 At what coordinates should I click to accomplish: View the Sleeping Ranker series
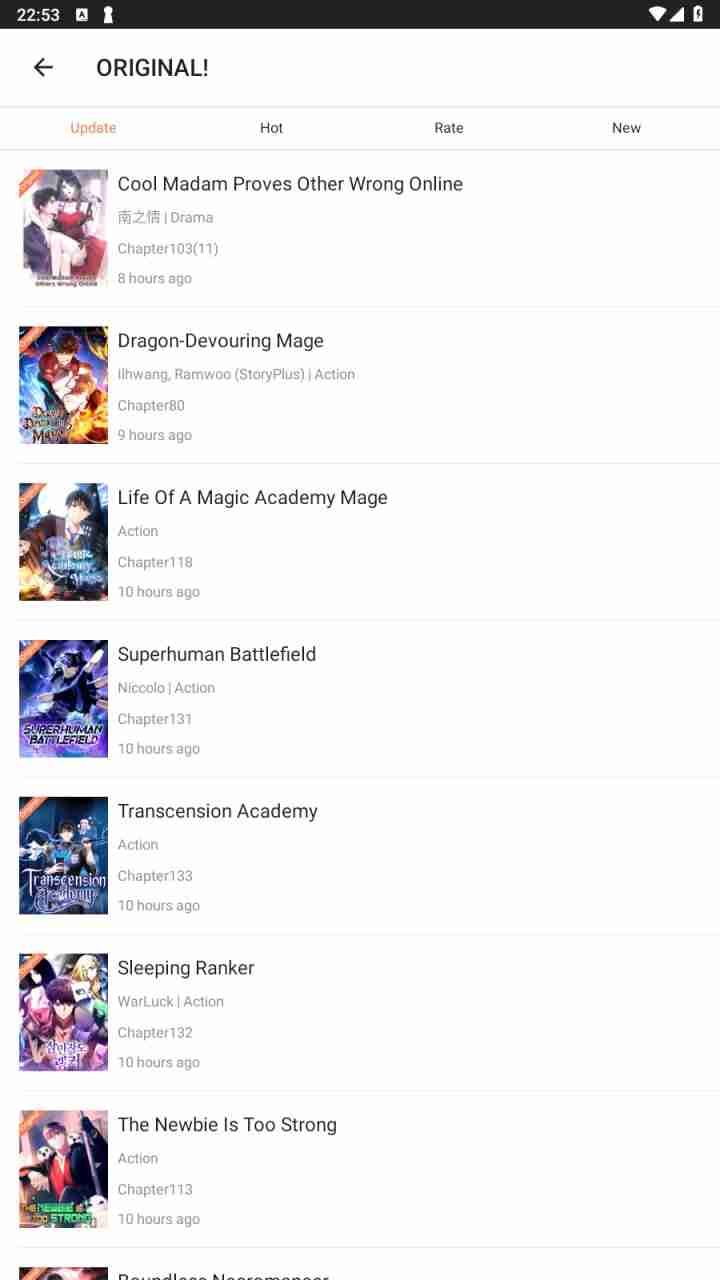click(186, 968)
